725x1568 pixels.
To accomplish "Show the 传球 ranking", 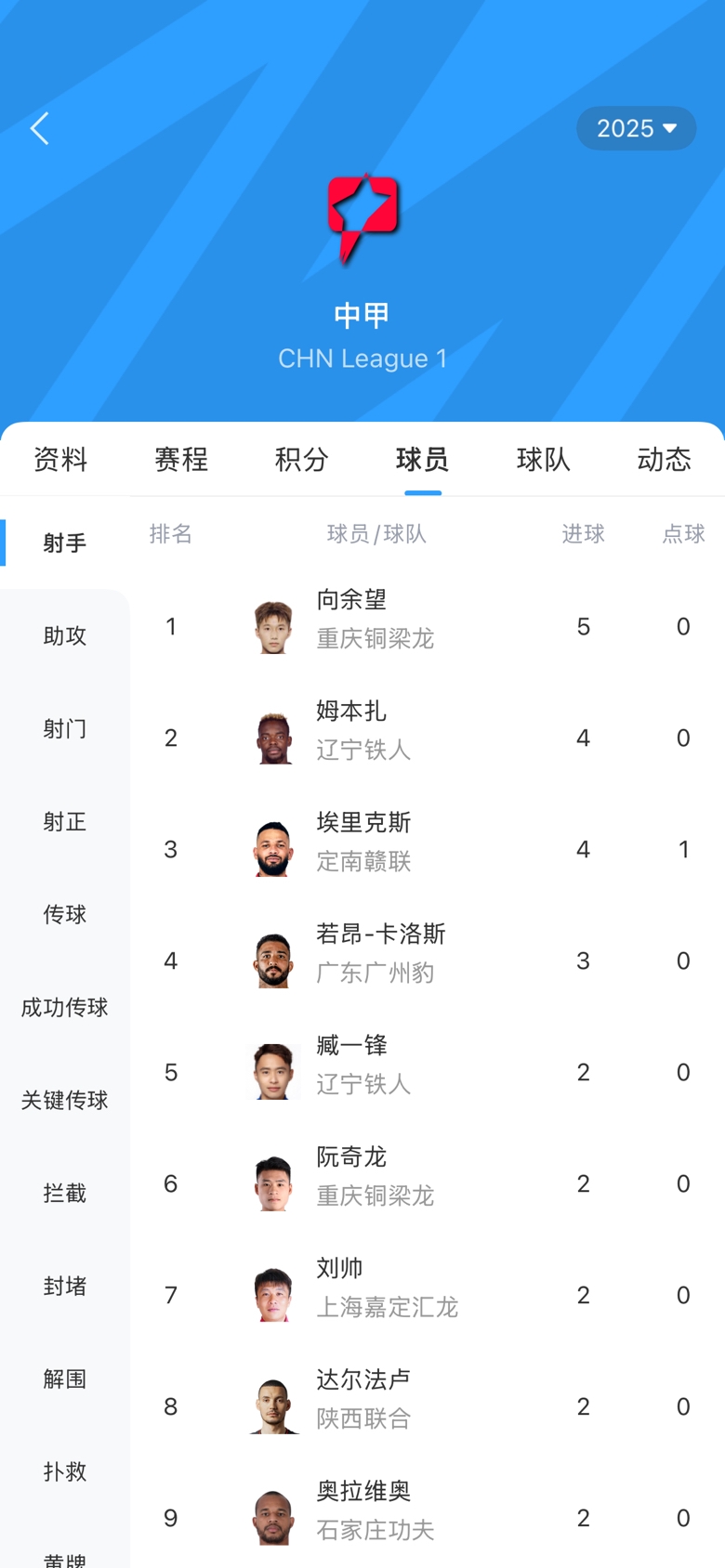I will 65,914.
